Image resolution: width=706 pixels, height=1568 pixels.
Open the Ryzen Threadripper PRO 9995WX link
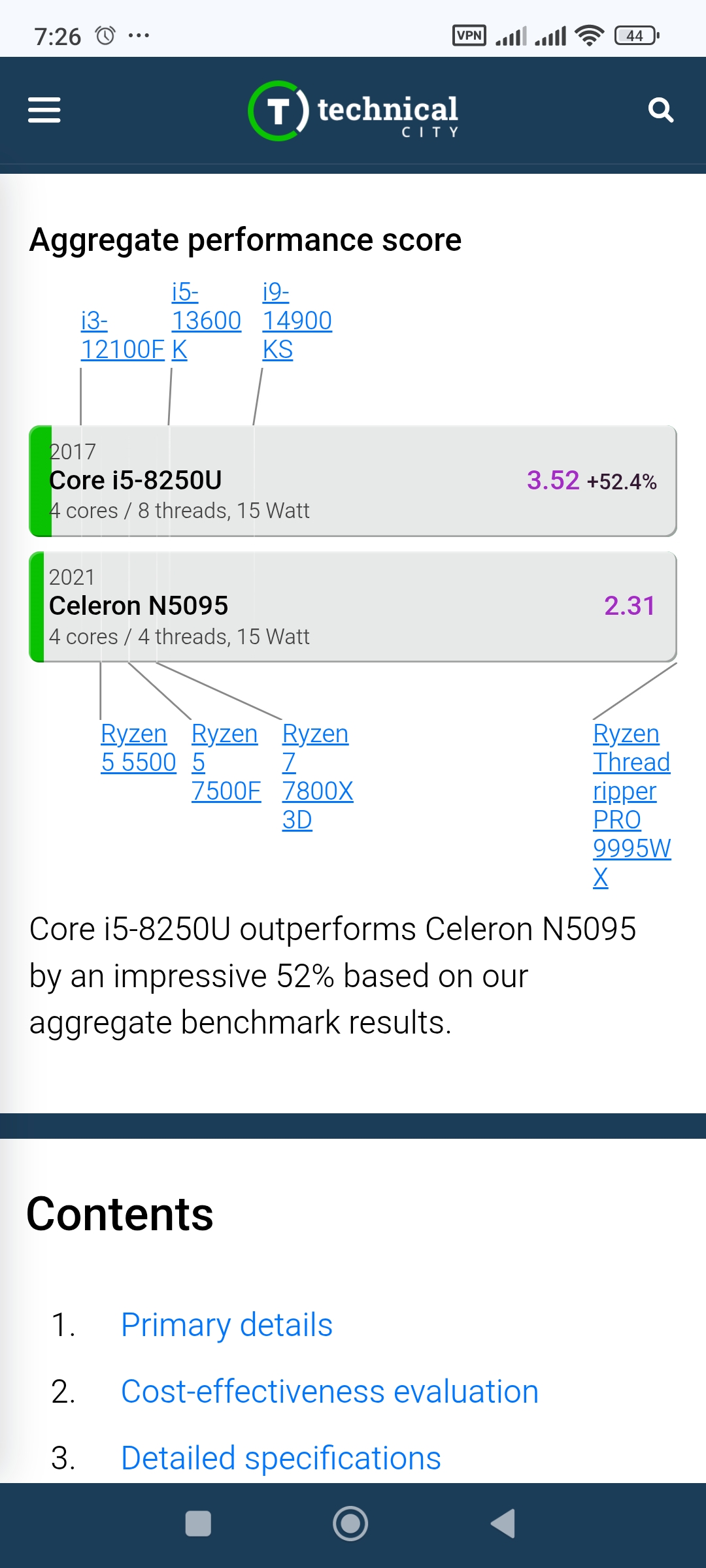click(632, 806)
